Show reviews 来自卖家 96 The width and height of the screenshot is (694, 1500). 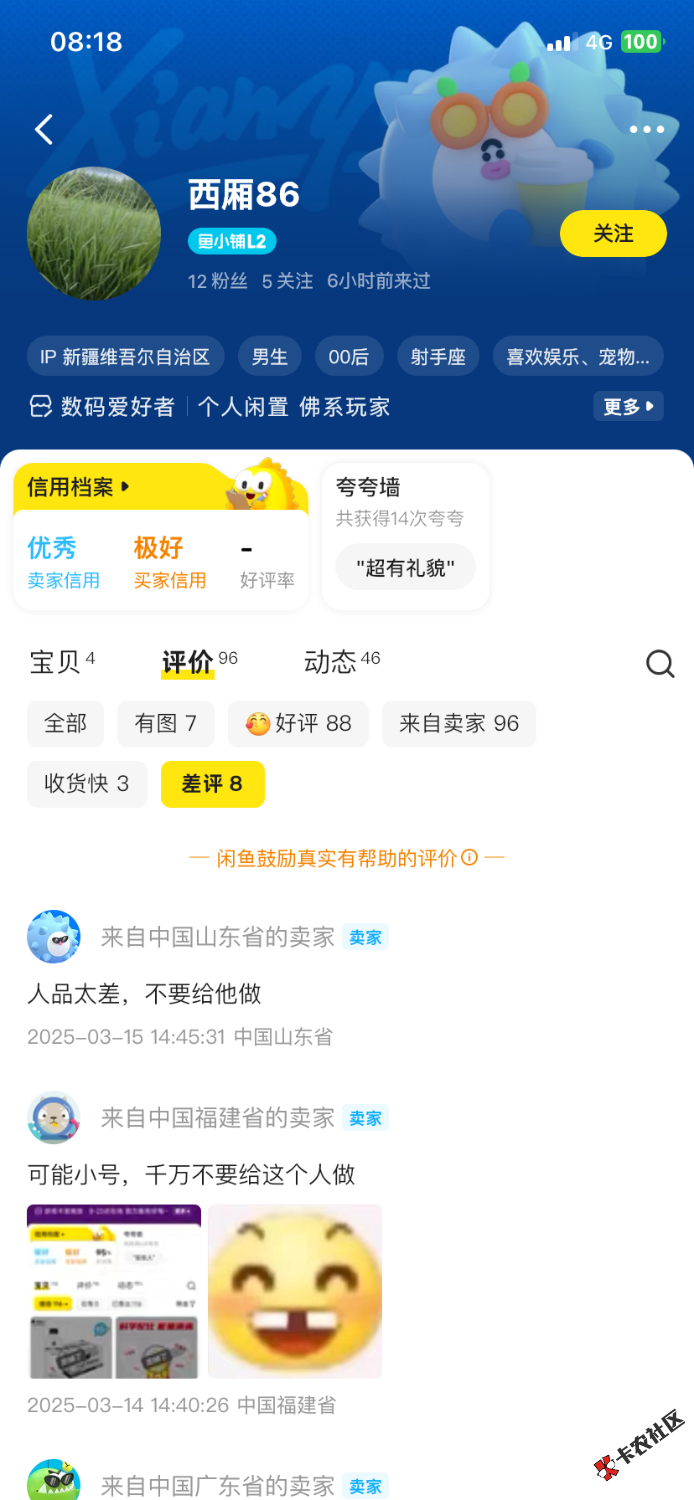(x=458, y=724)
